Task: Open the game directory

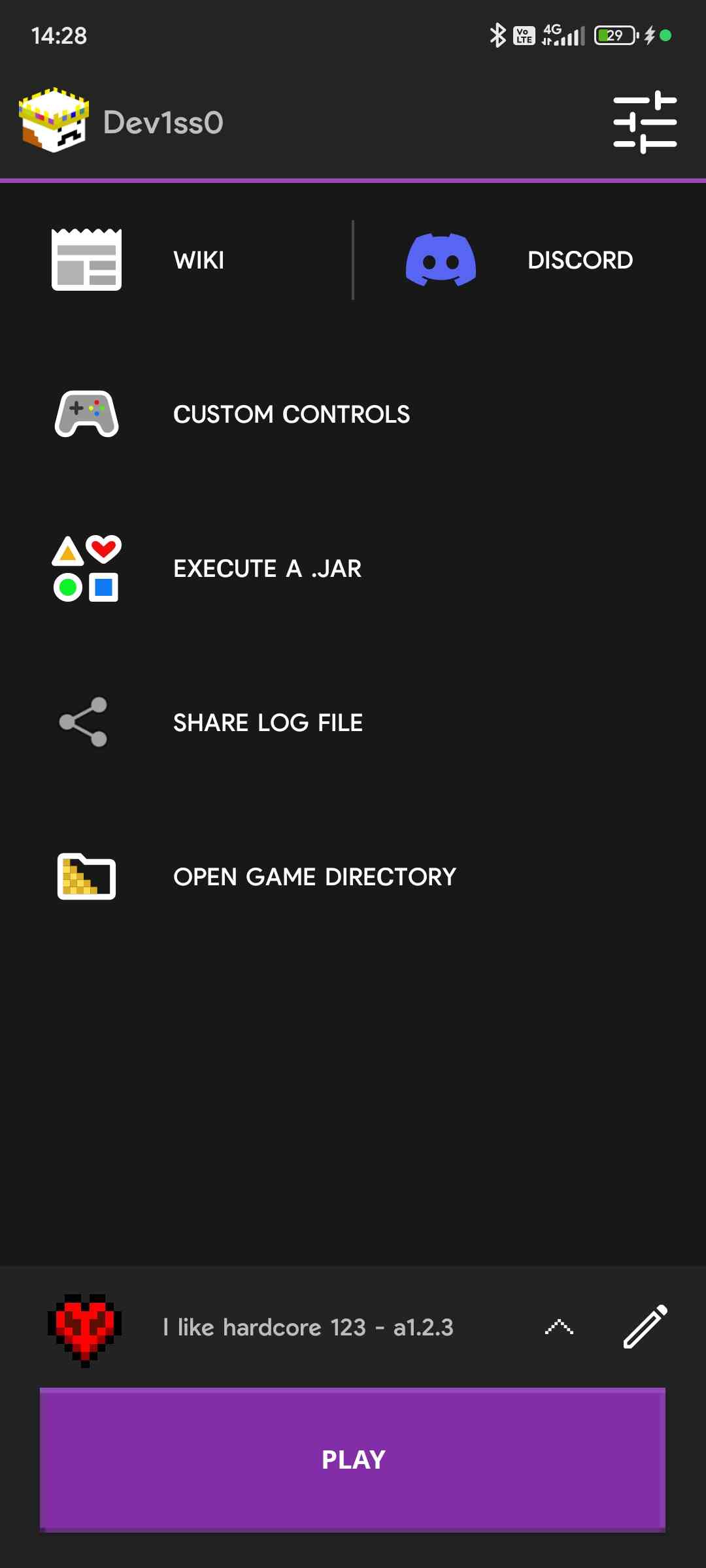Action: pos(314,877)
